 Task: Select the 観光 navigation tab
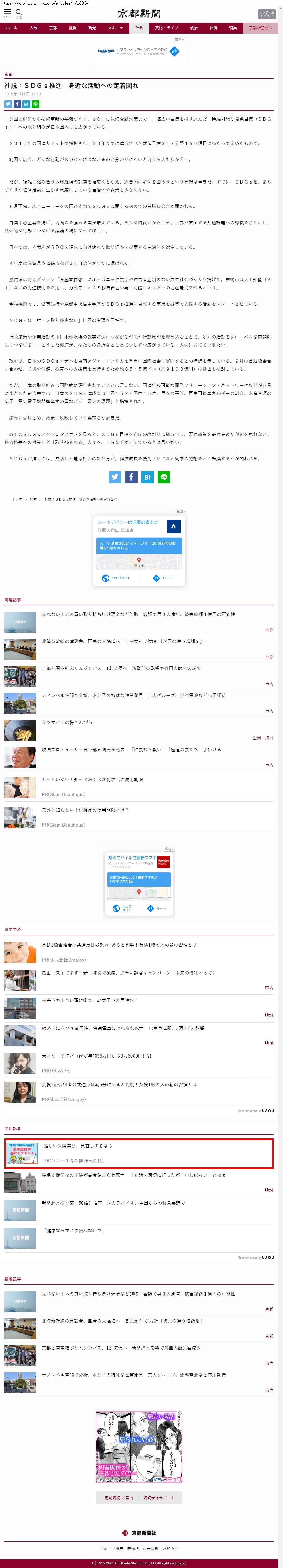coord(92,28)
